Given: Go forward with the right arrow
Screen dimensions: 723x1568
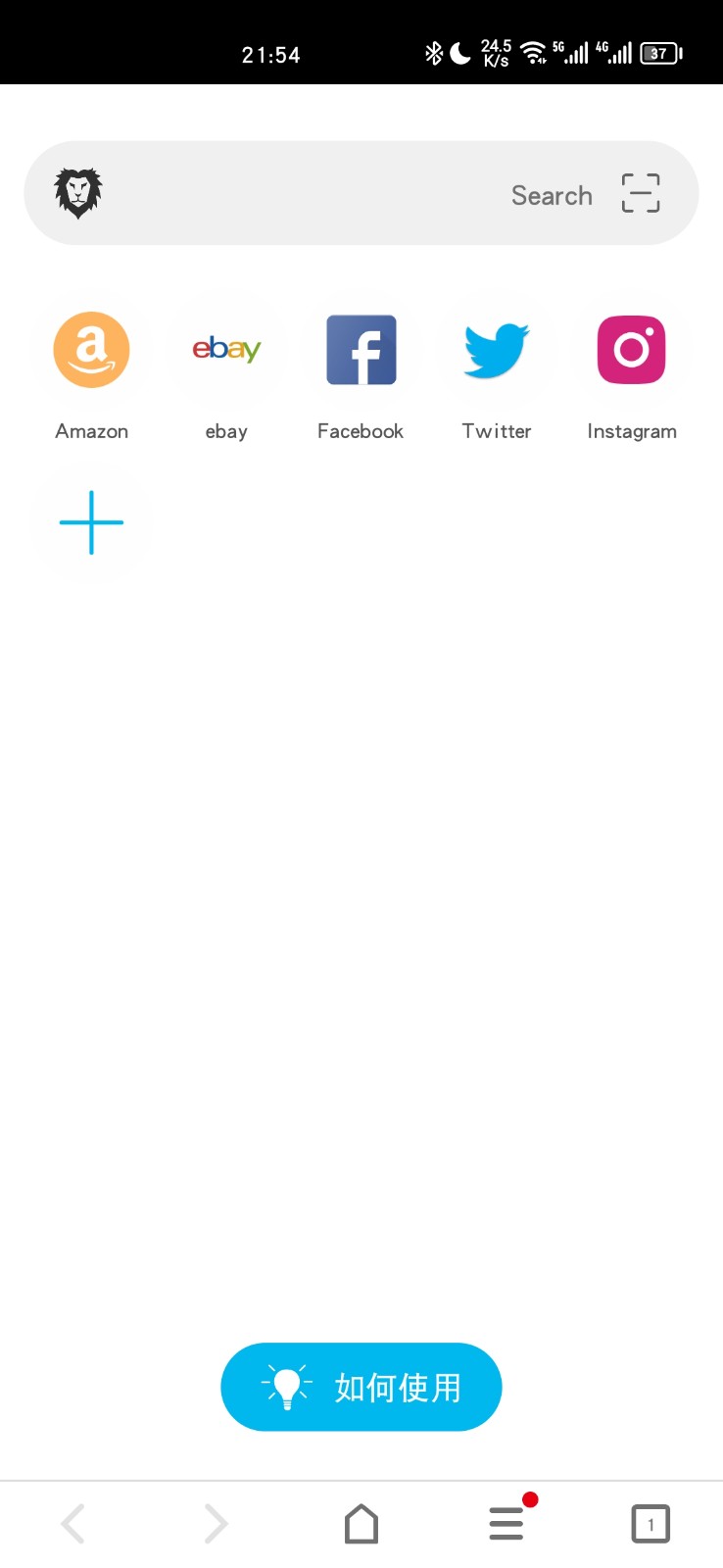Looking at the screenshot, I should tap(217, 1524).
